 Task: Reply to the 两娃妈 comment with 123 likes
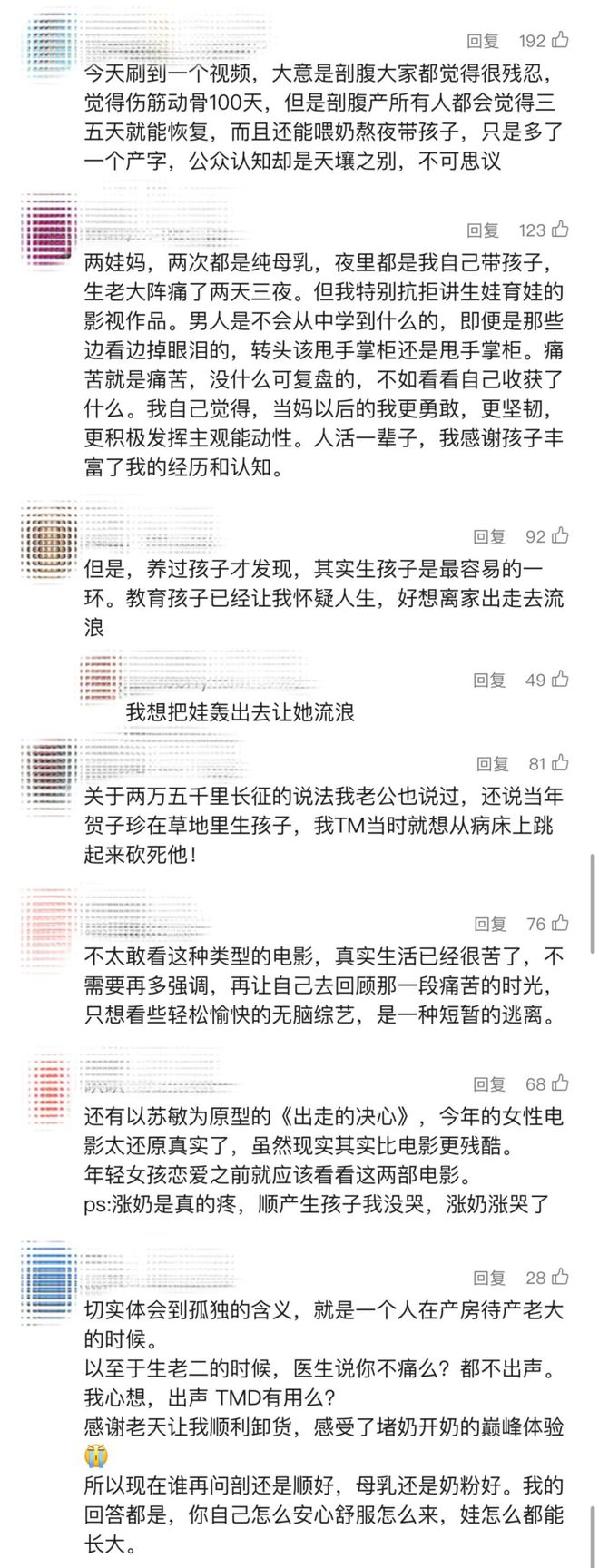pos(483,230)
